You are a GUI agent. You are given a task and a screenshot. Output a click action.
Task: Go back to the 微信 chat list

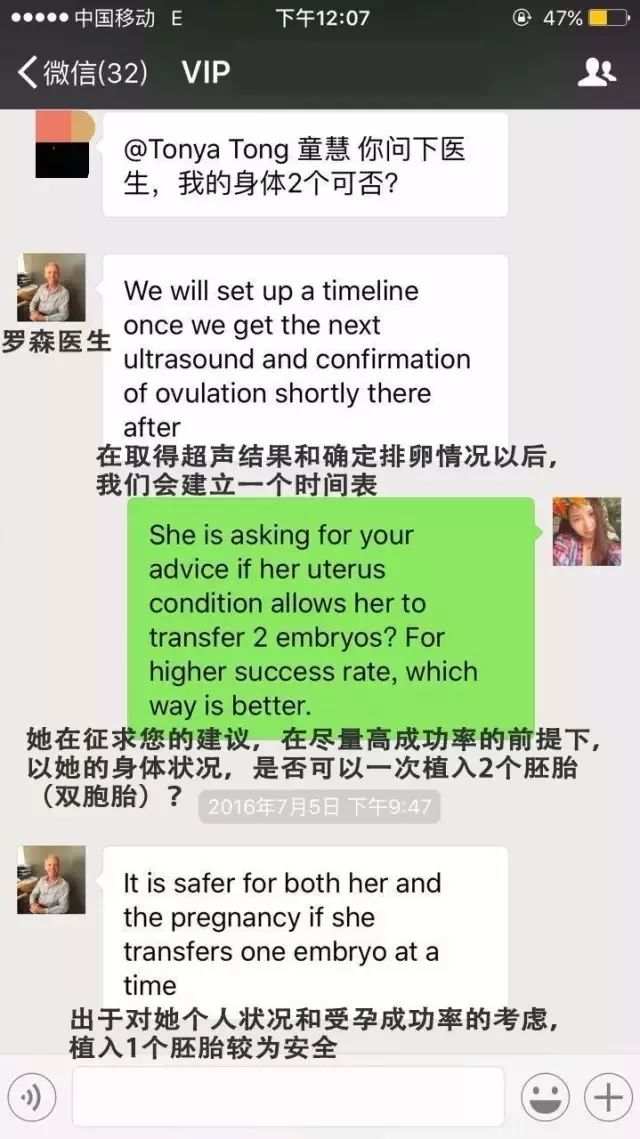click(x=82, y=73)
